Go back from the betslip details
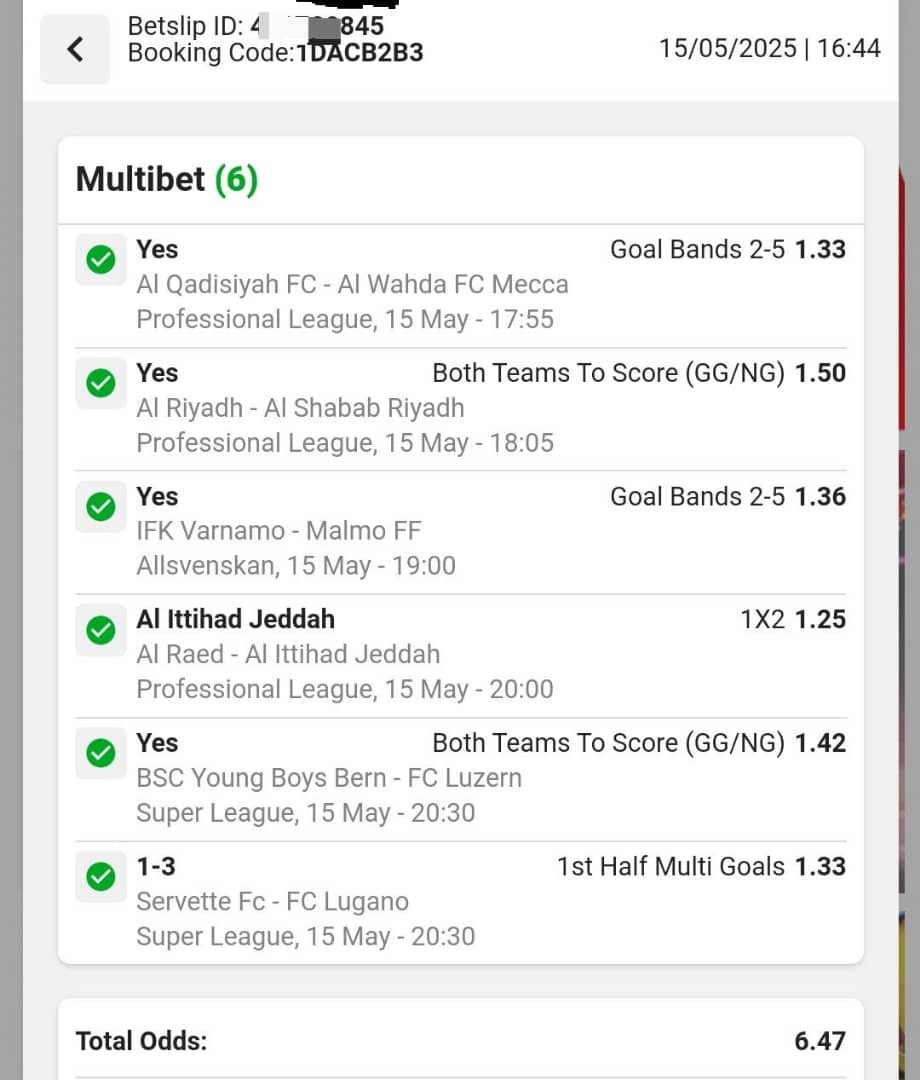The width and height of the screenshot is (920, 1080). pyautogui.click(x=75, y=49)
